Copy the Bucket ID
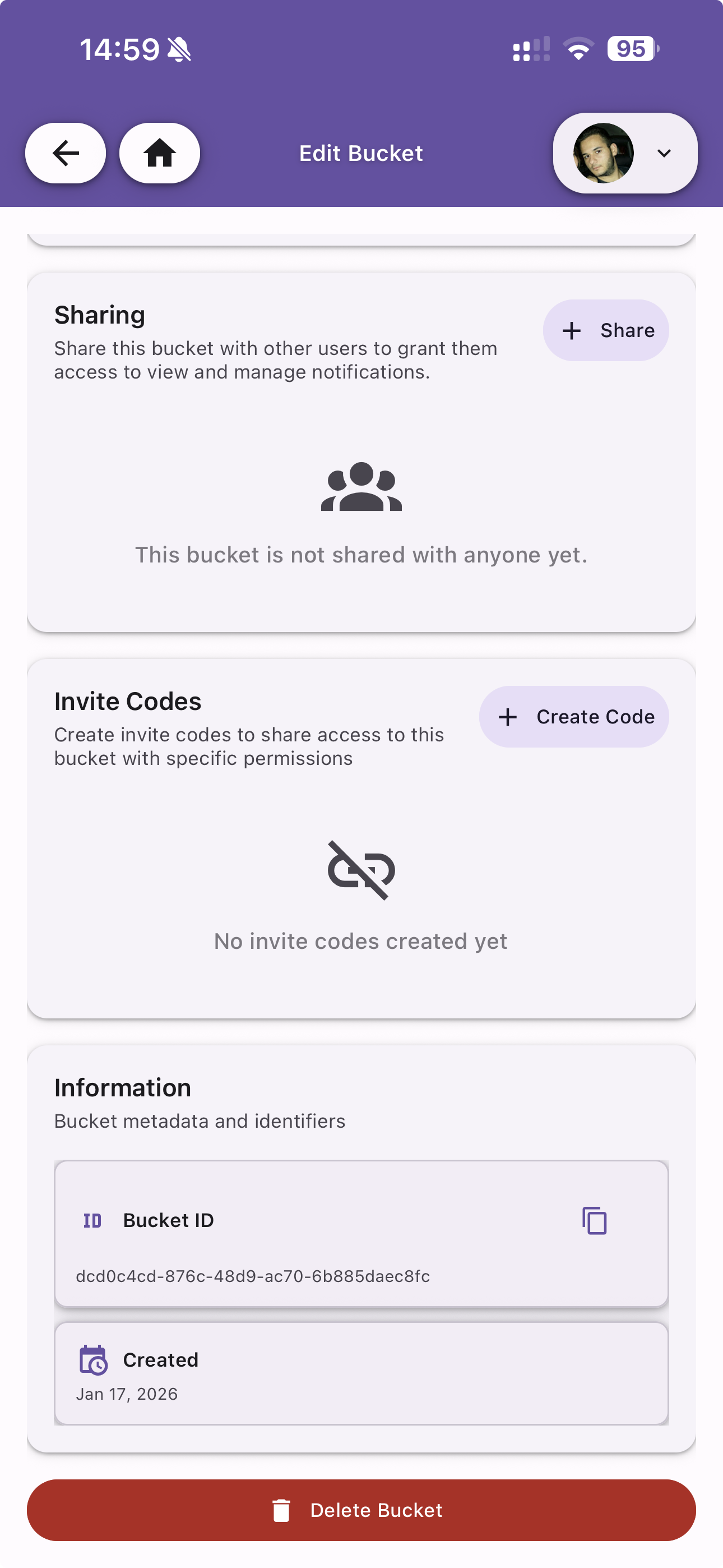This screenshot has height=1568, width=723. pos(594,1220)
